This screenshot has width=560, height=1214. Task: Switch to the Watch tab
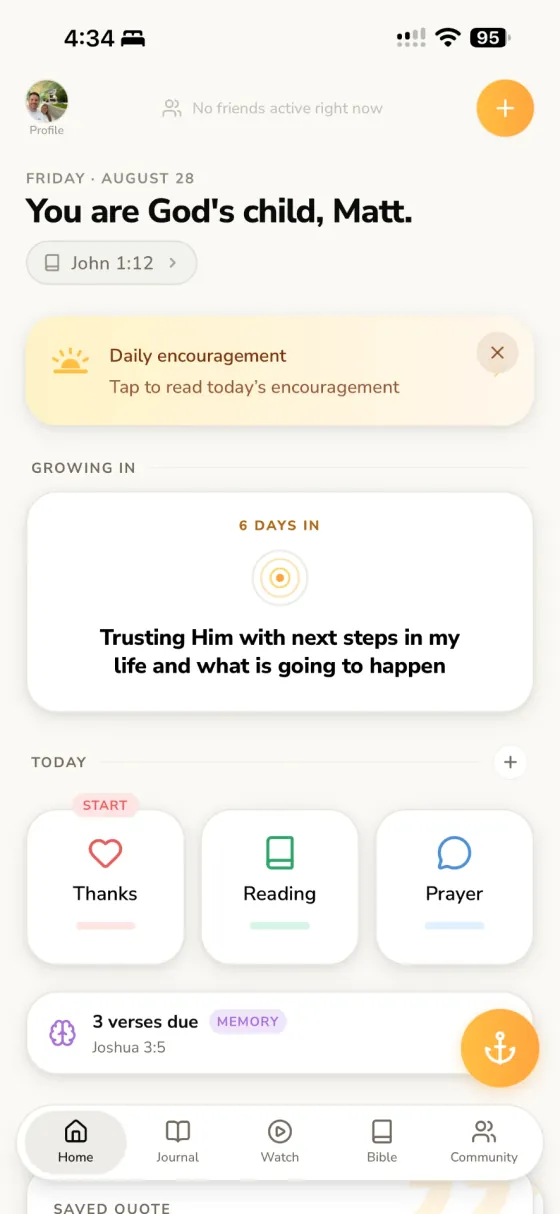pyautogui.click(x=280, y=1142)
